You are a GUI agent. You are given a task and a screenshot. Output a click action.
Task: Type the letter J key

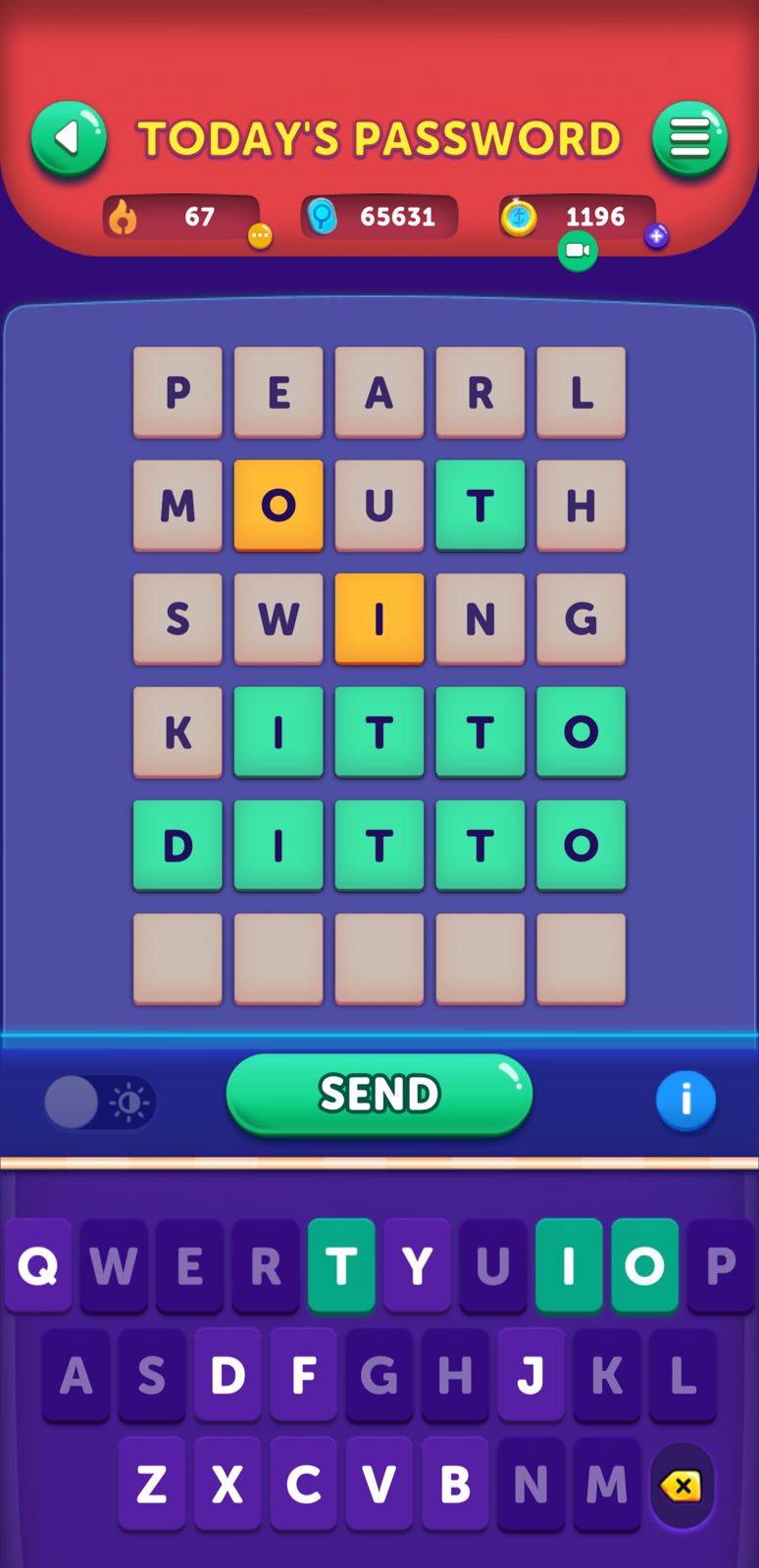(x=531, y=1375)
